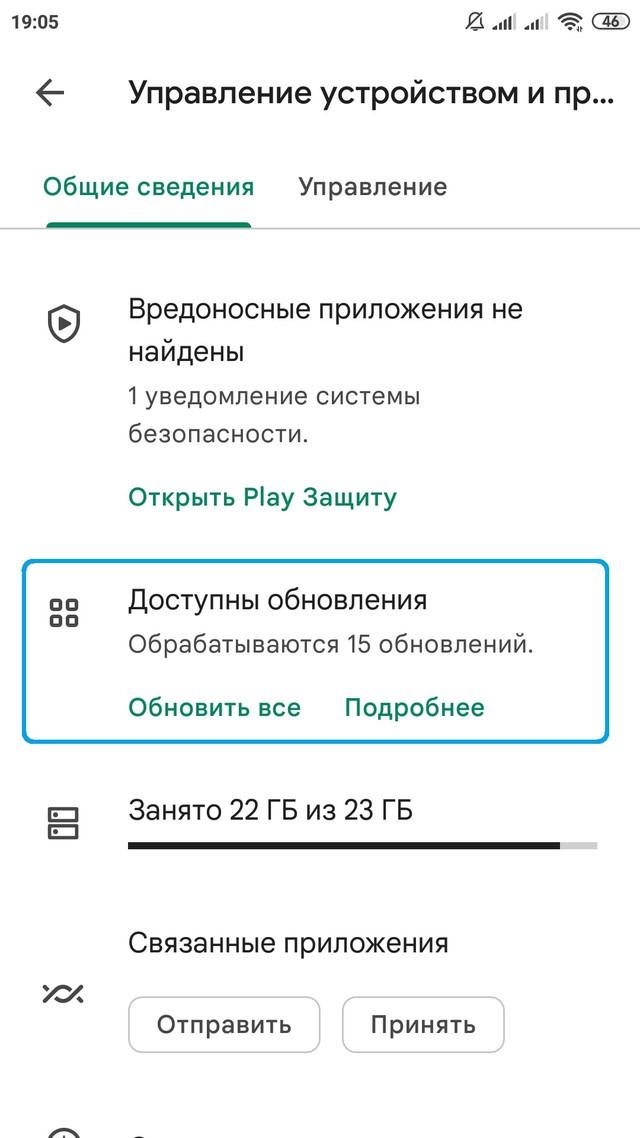Select the Общие сведения tab
Screen dimensions: 640x1138
[x=148, y=187]
